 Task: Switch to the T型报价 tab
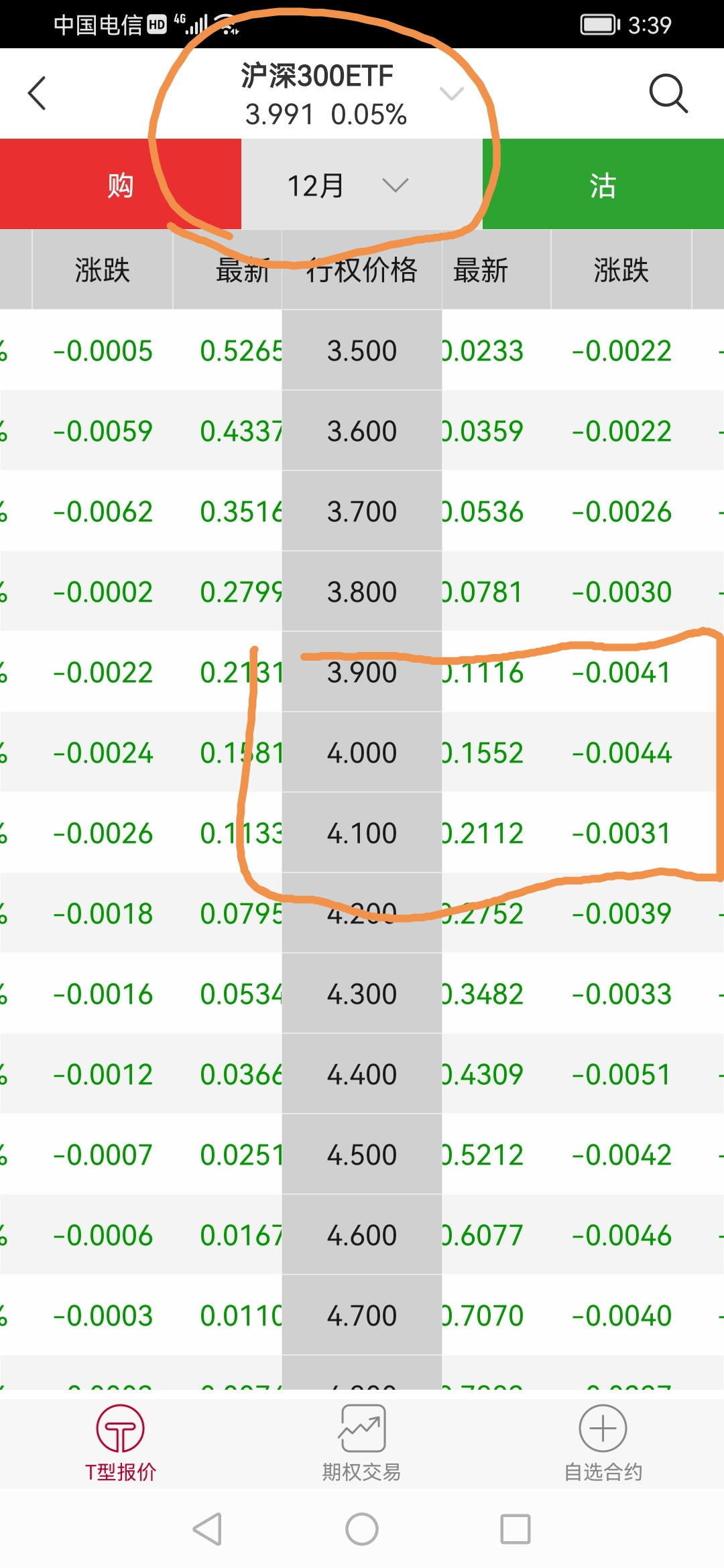tap(121, 1443)
